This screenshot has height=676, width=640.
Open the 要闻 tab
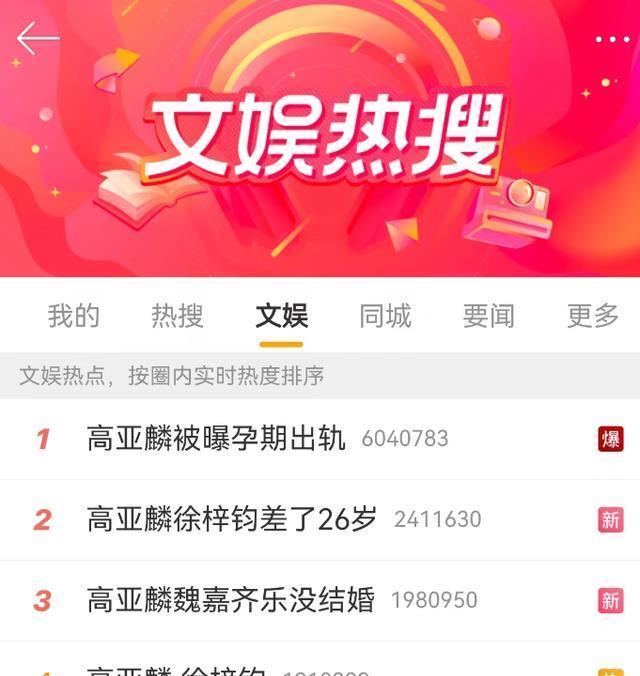(488, 316)
